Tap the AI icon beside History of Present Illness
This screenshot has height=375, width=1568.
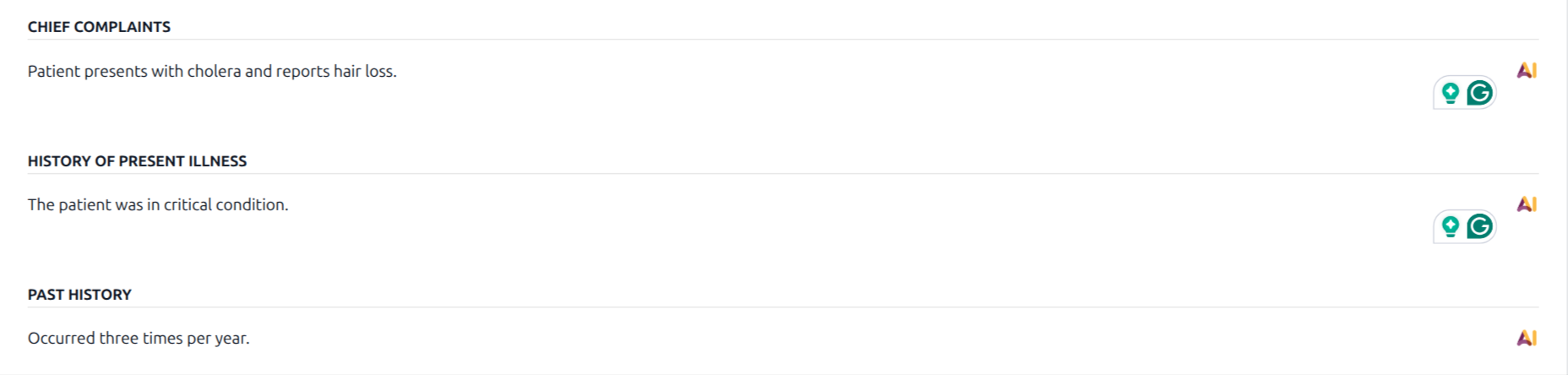[1526, 204]
